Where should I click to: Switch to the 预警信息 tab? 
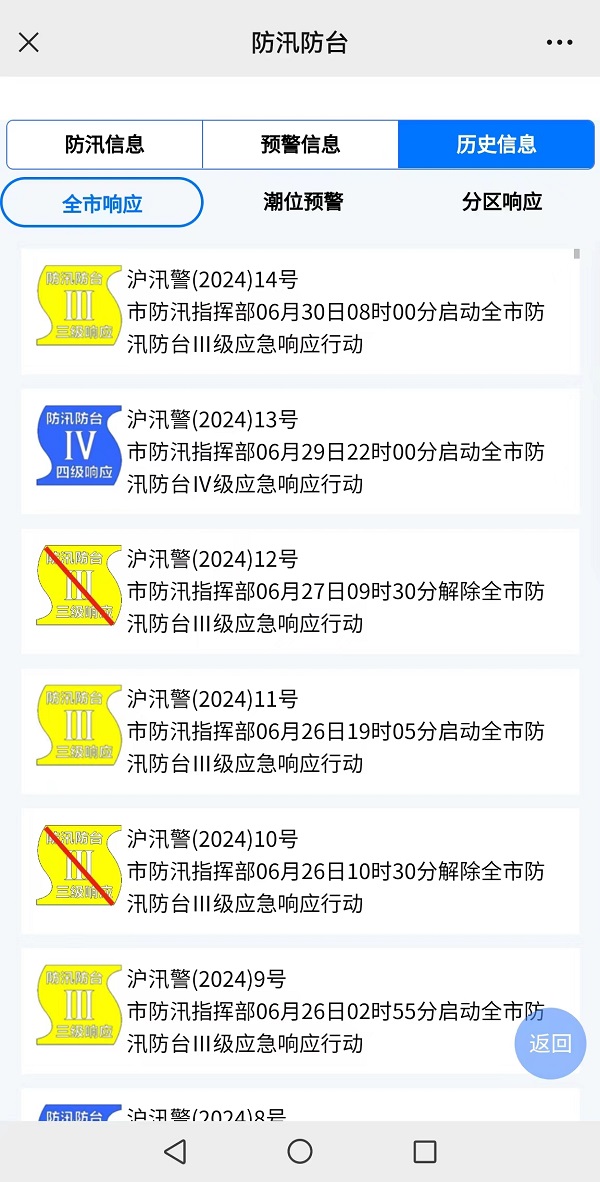[301, 144]
